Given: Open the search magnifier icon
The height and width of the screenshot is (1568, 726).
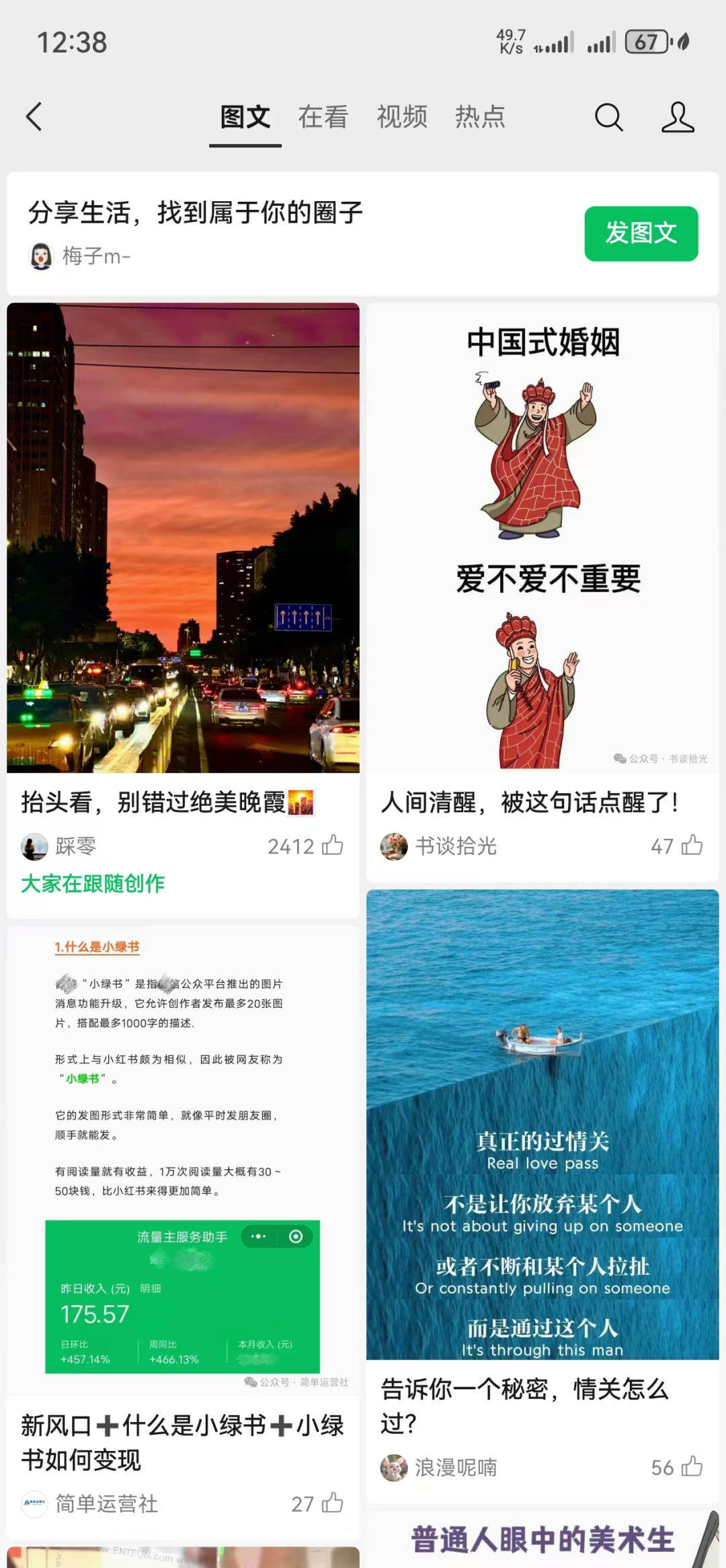Looking at the screenshot, I should 609,117.
